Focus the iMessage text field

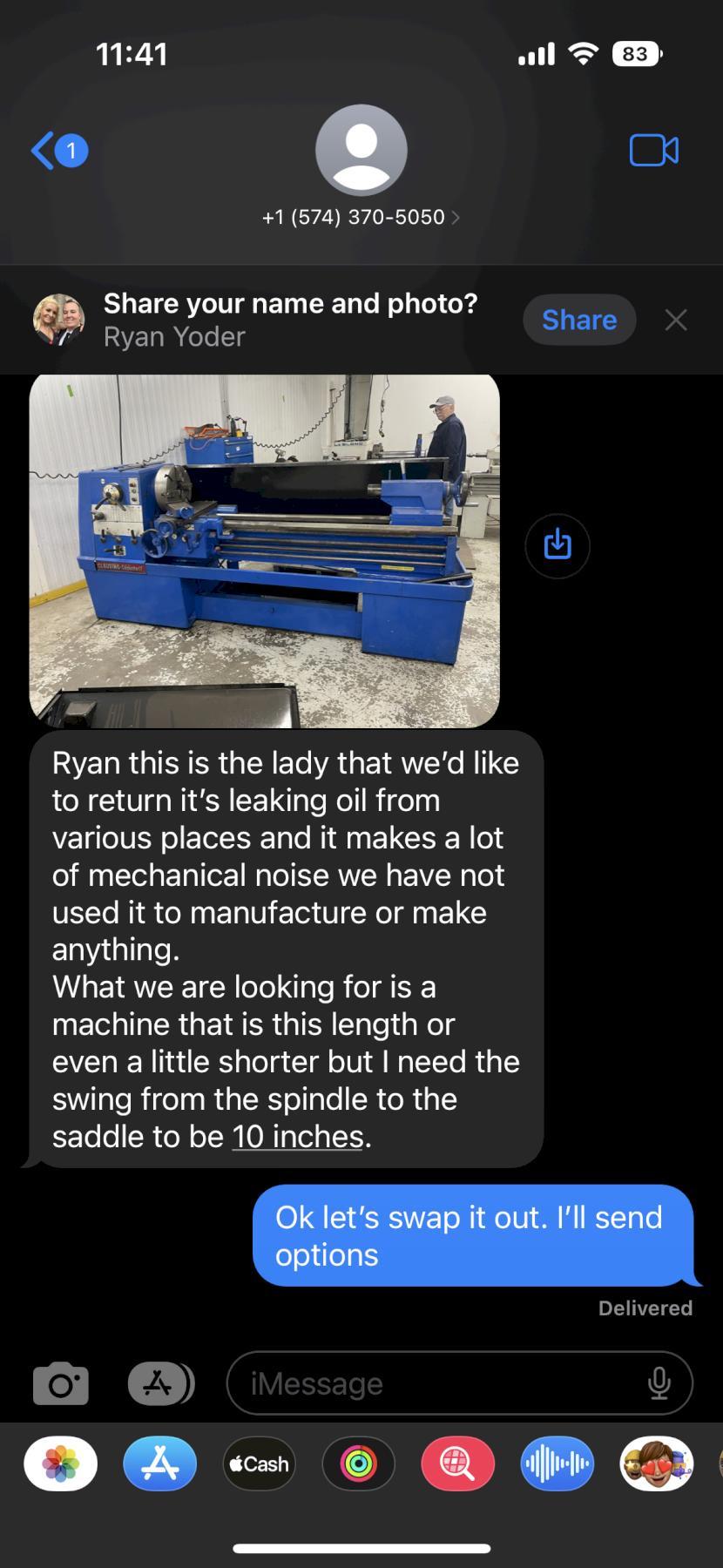pos(436,1383)
